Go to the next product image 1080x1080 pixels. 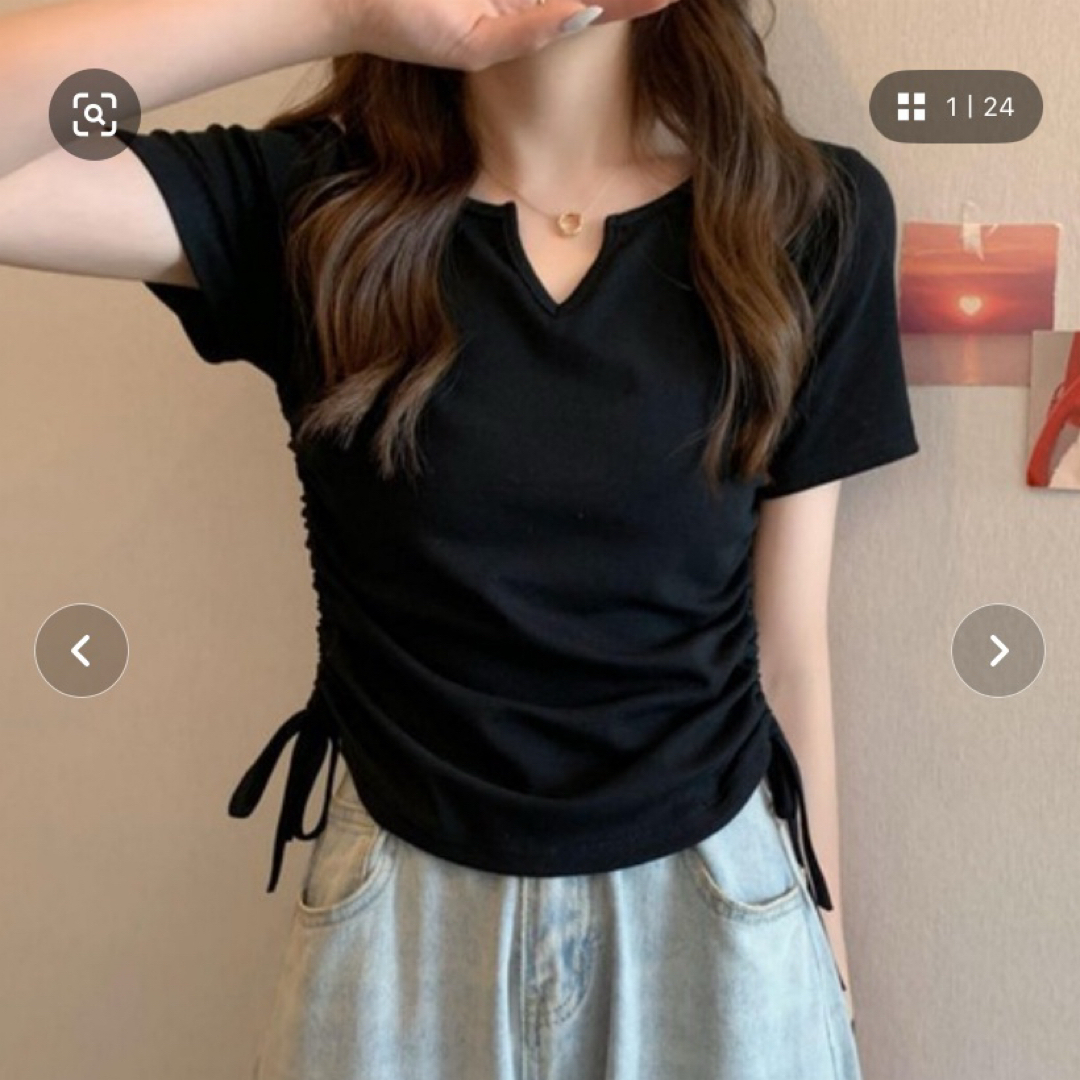tap(997, 651)
